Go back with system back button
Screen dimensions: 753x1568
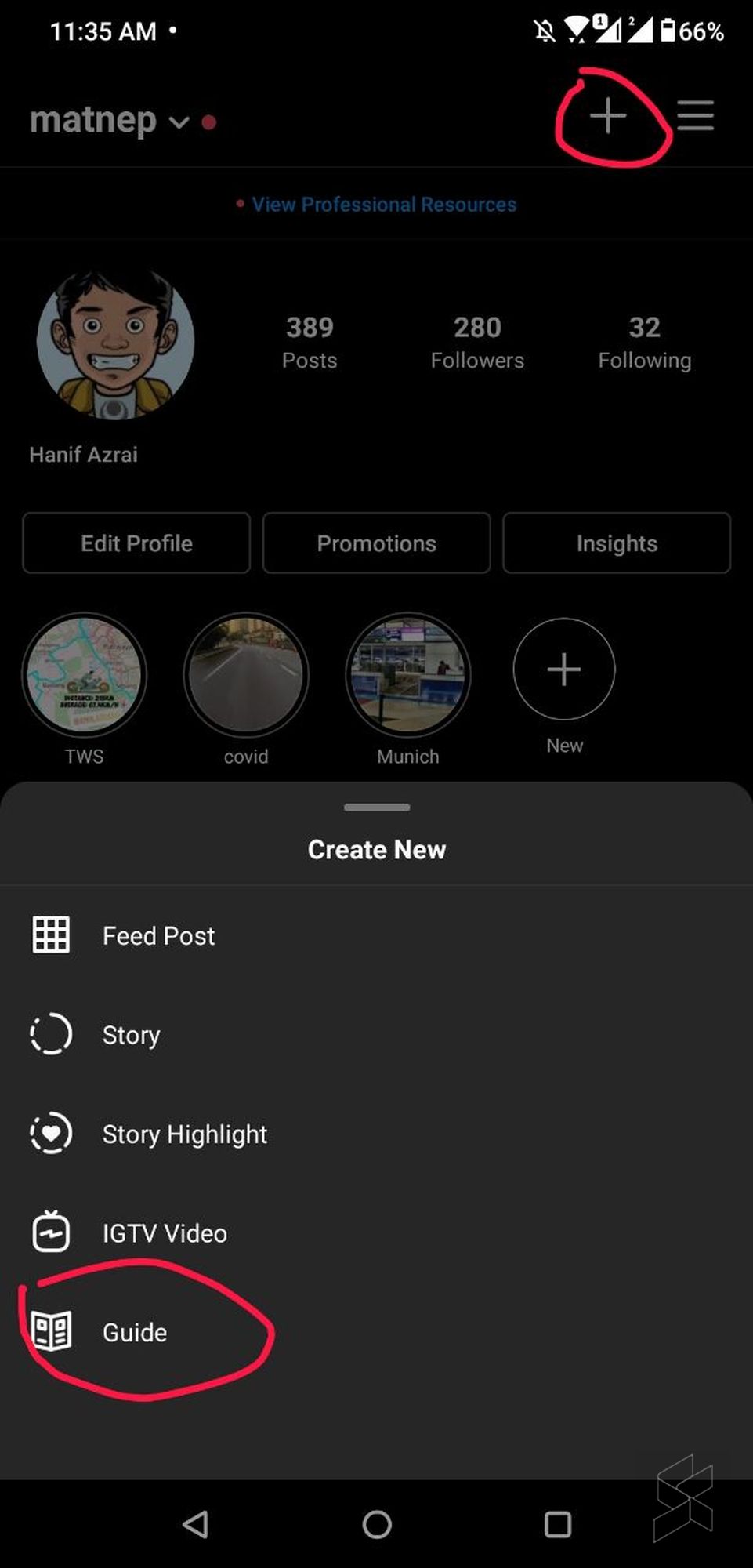(x=195, y=1524)
